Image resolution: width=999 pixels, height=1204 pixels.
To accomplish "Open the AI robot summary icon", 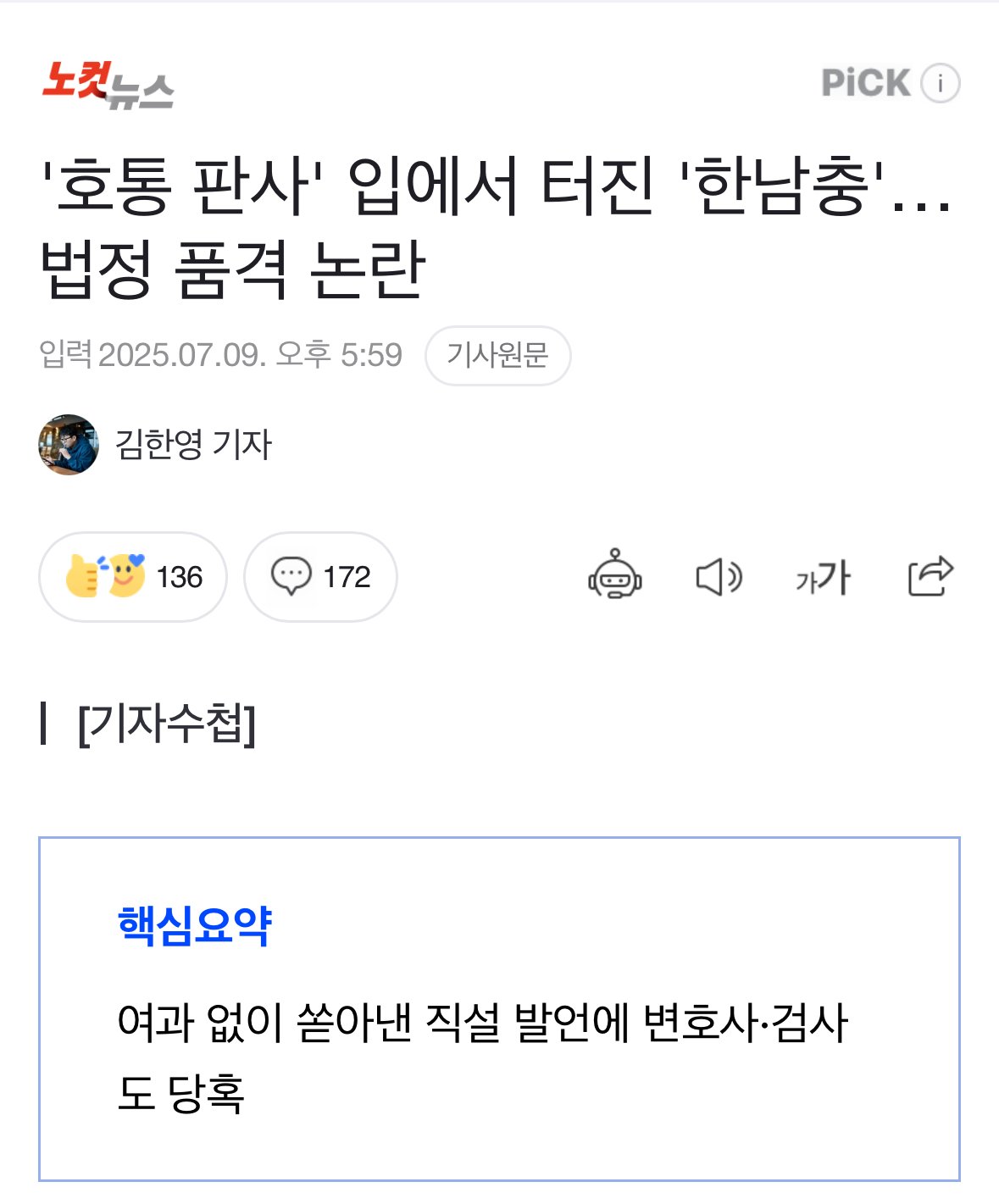I will pyautogui.click(x=615, y=575).
